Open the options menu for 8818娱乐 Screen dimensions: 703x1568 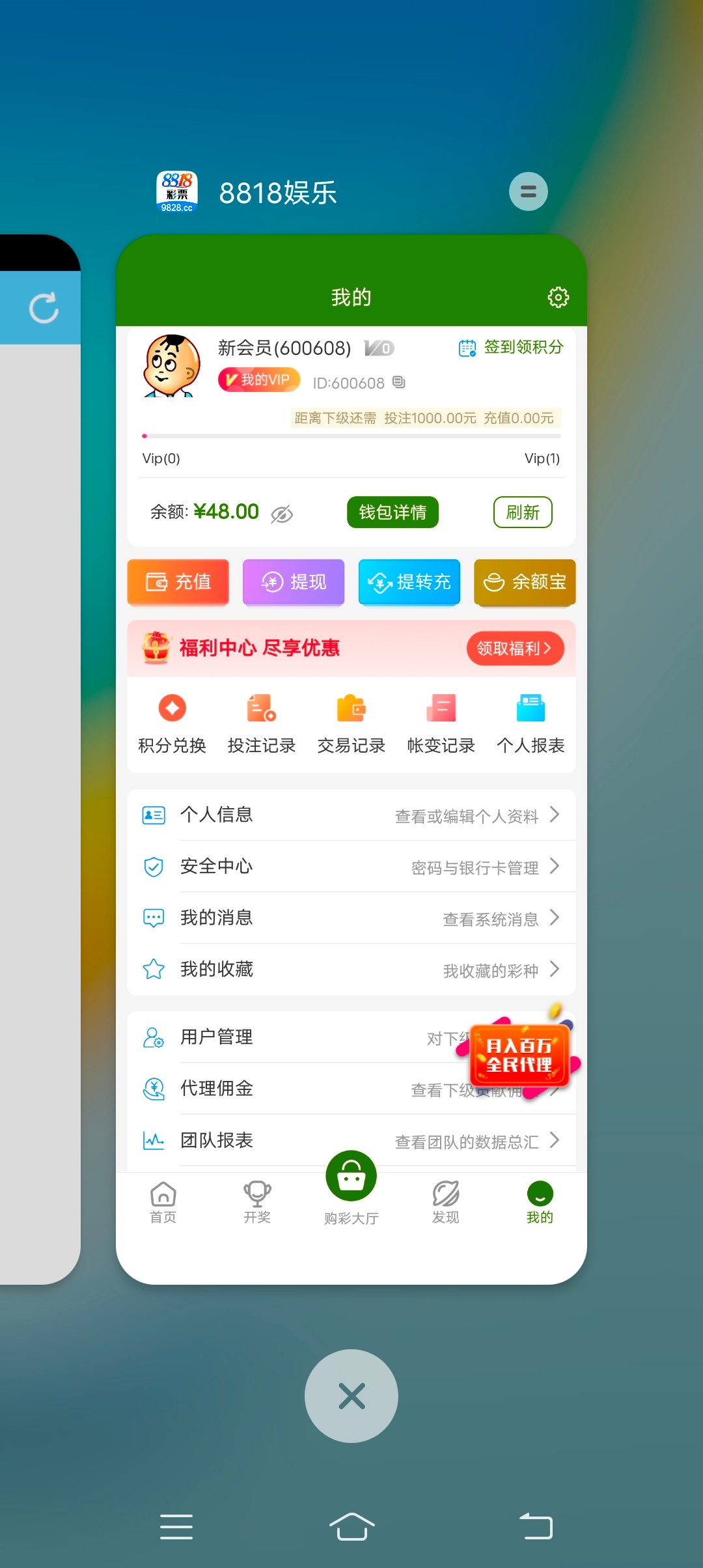point(528,191)
